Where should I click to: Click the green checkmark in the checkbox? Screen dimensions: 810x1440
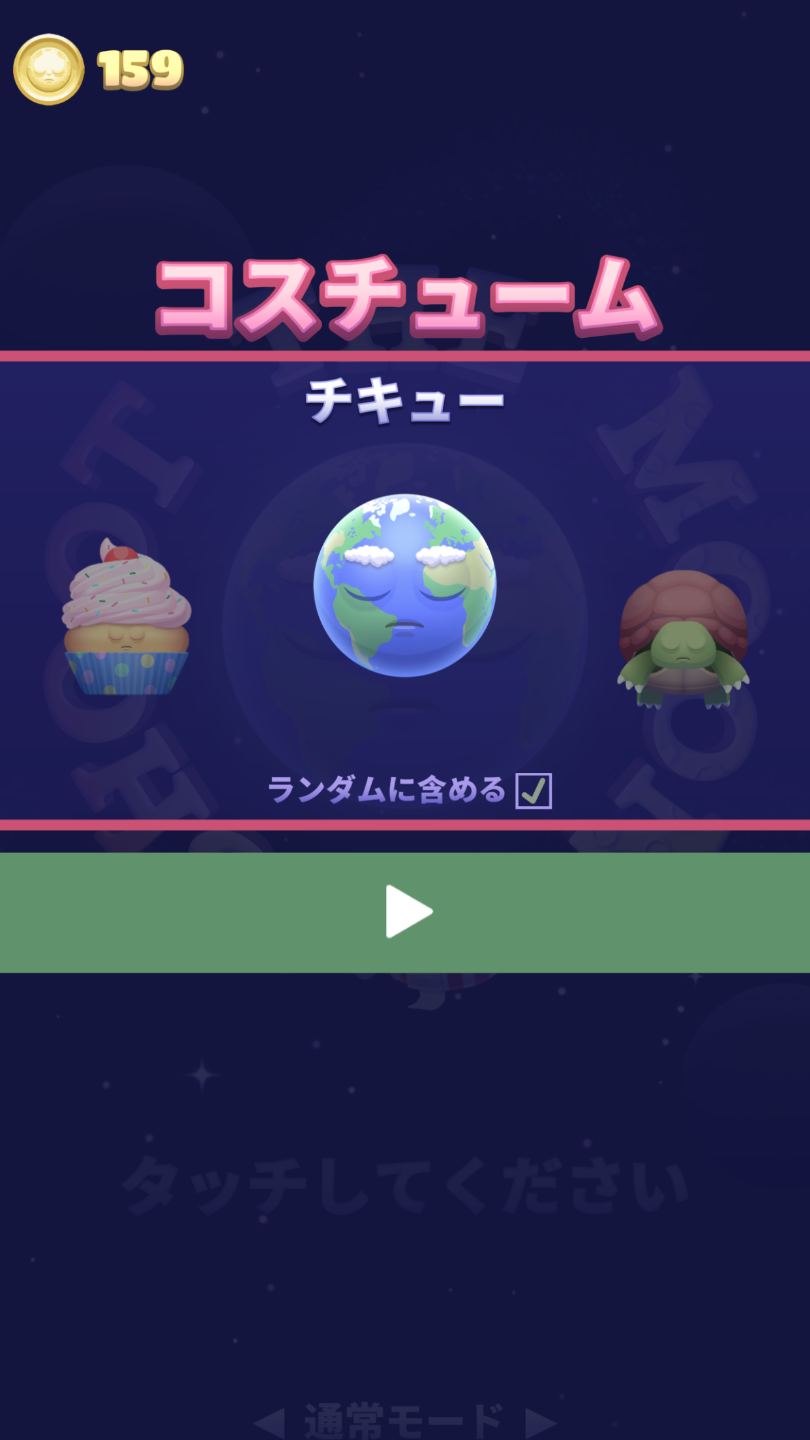click(536, 791)
